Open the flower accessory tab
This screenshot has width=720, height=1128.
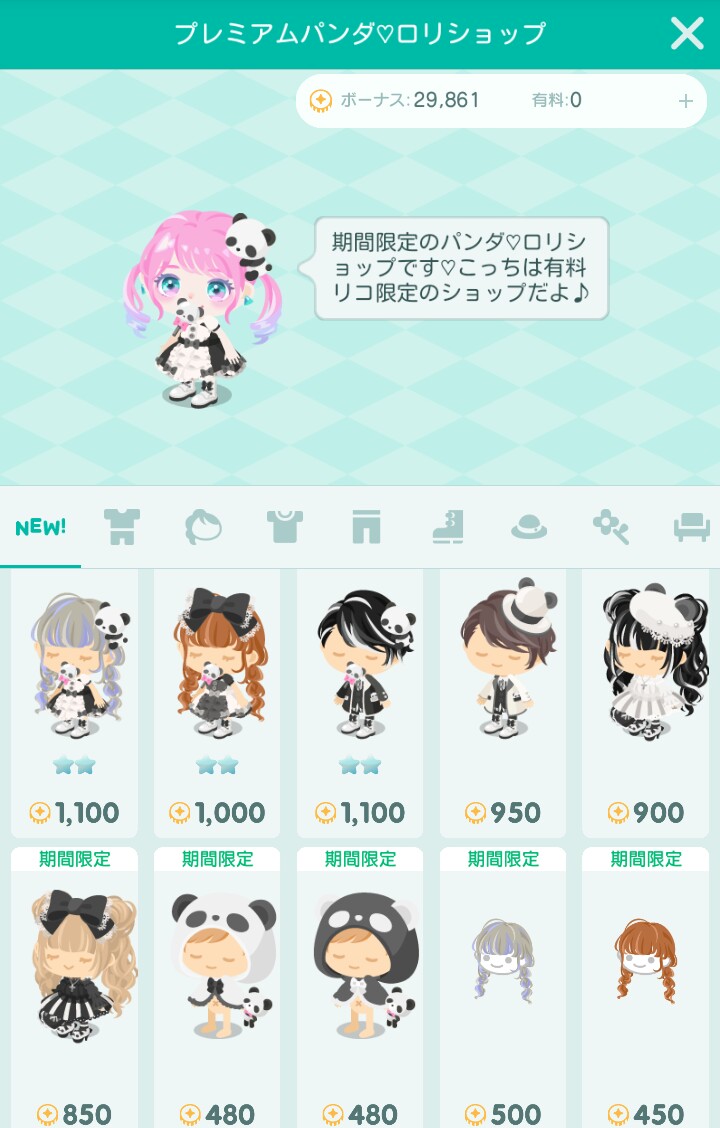(610, 527)
